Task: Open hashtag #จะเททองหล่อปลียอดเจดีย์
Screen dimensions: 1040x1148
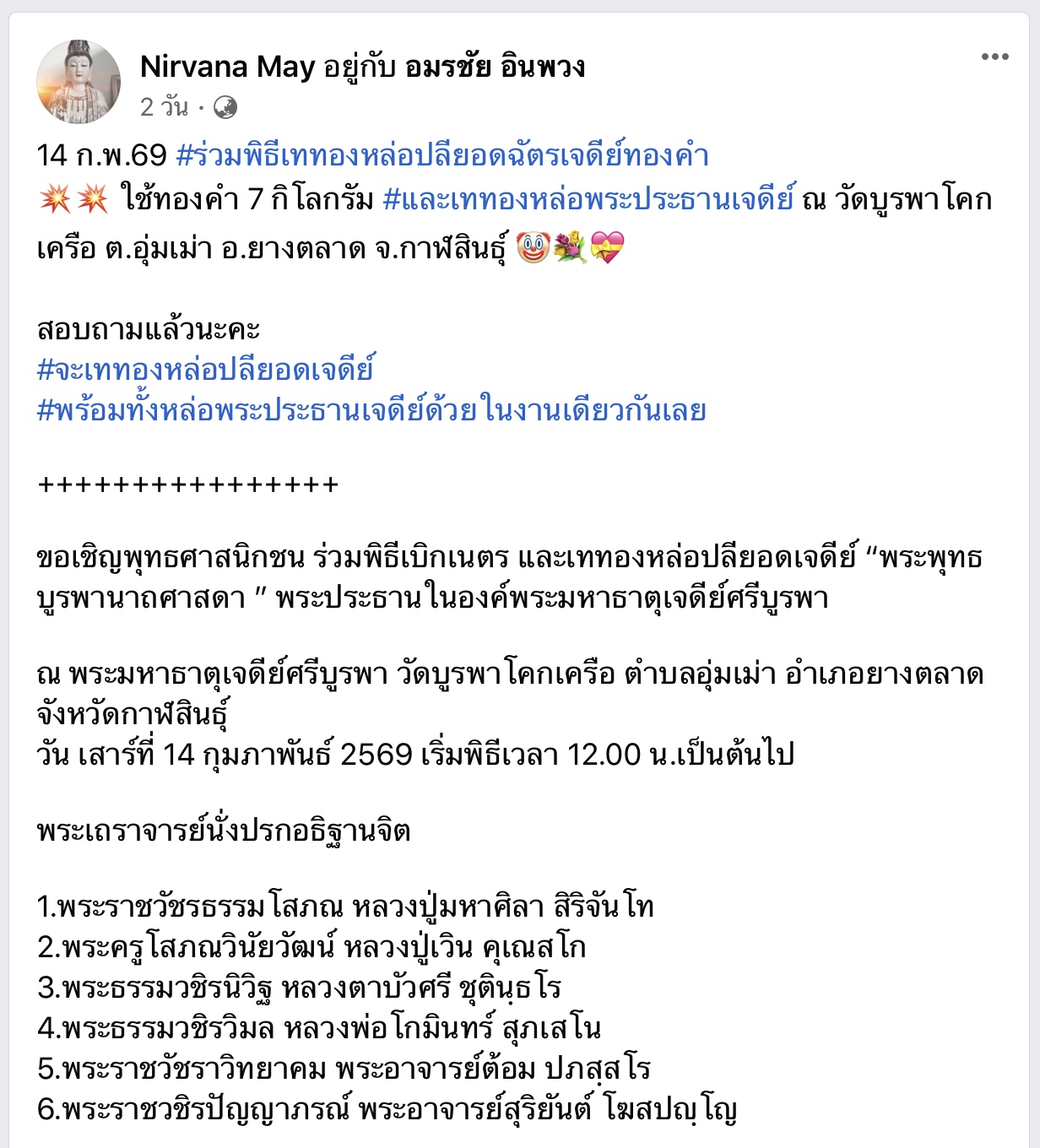Action: [205, 370]
